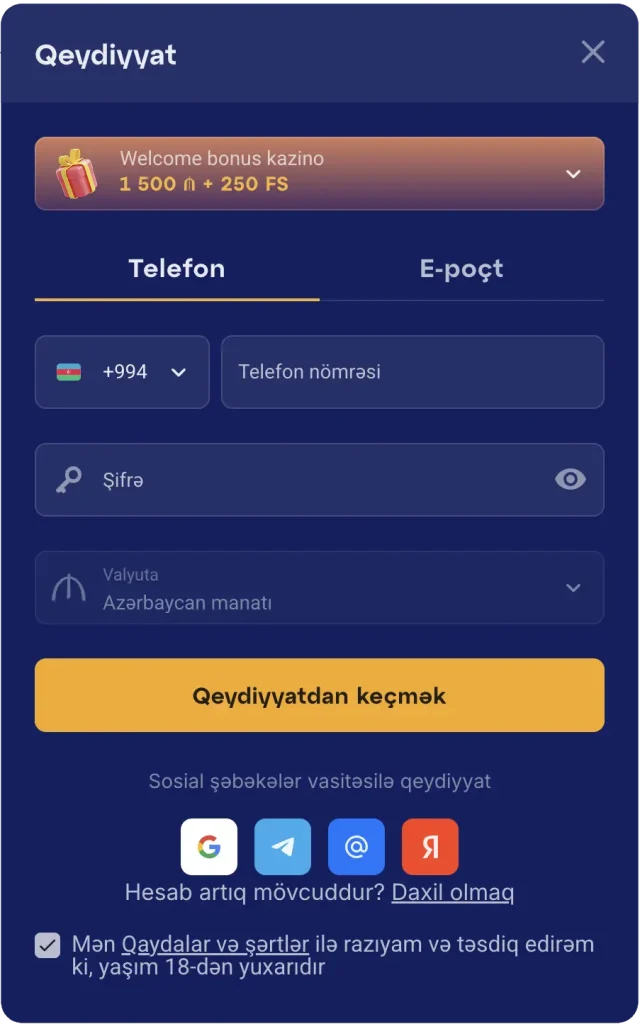Register with Yandex
The height and width of the screenshot is (1024, 640).
tap(430, 847)
